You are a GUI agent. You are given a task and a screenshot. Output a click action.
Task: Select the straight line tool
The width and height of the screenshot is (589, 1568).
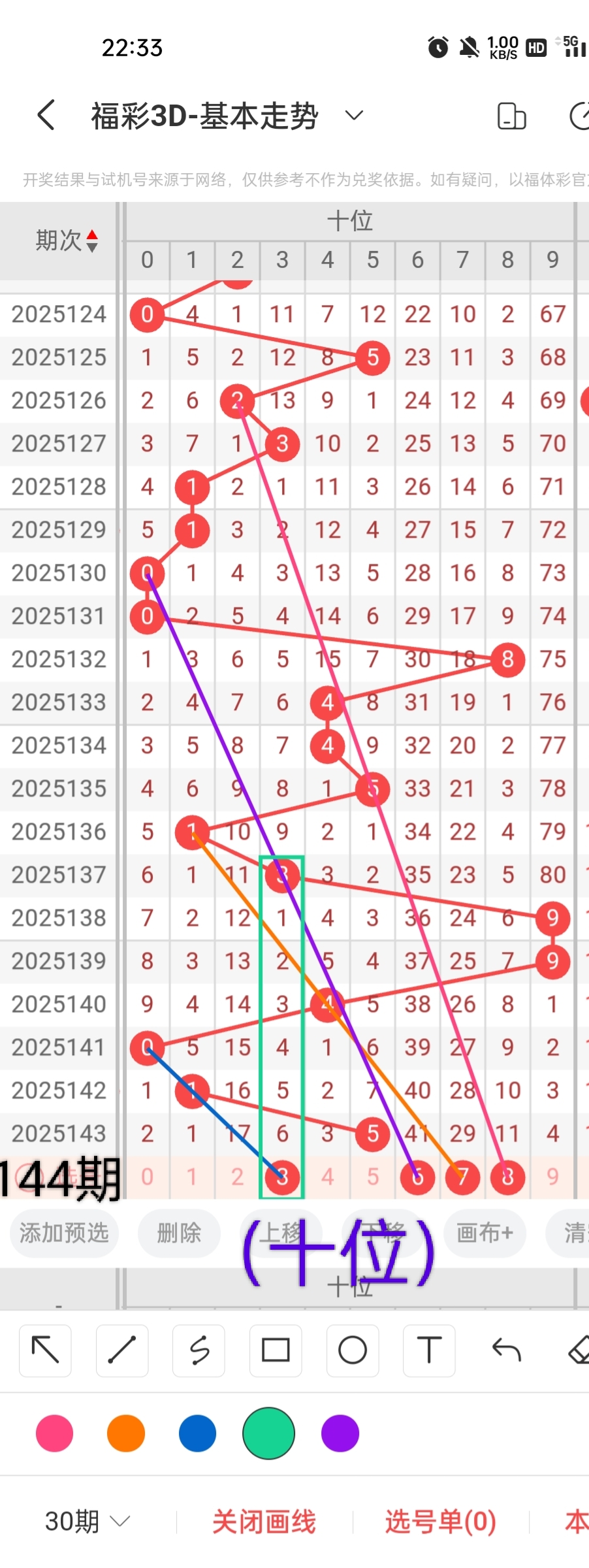pyautogui.click(x=122, y=1350)
